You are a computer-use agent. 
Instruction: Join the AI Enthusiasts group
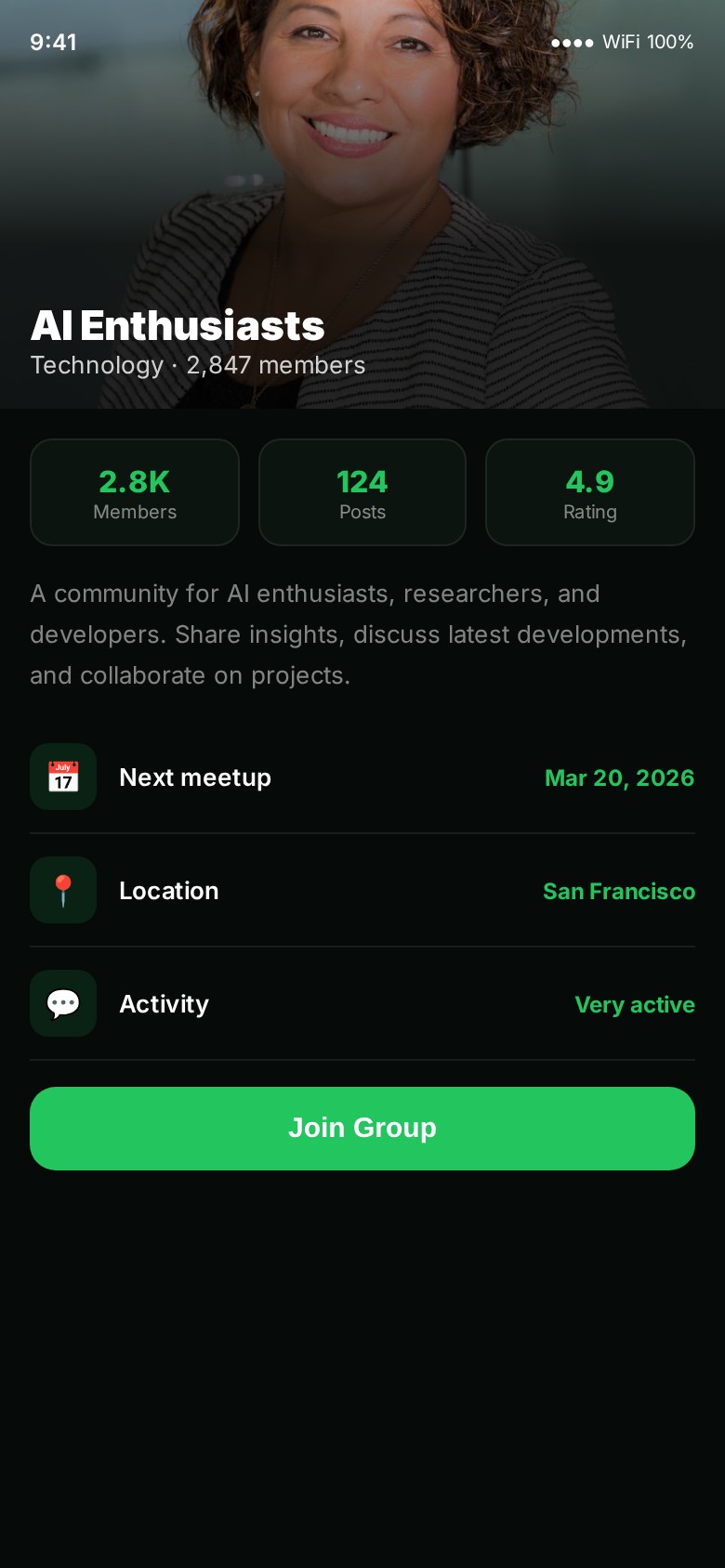(362, 1128)
